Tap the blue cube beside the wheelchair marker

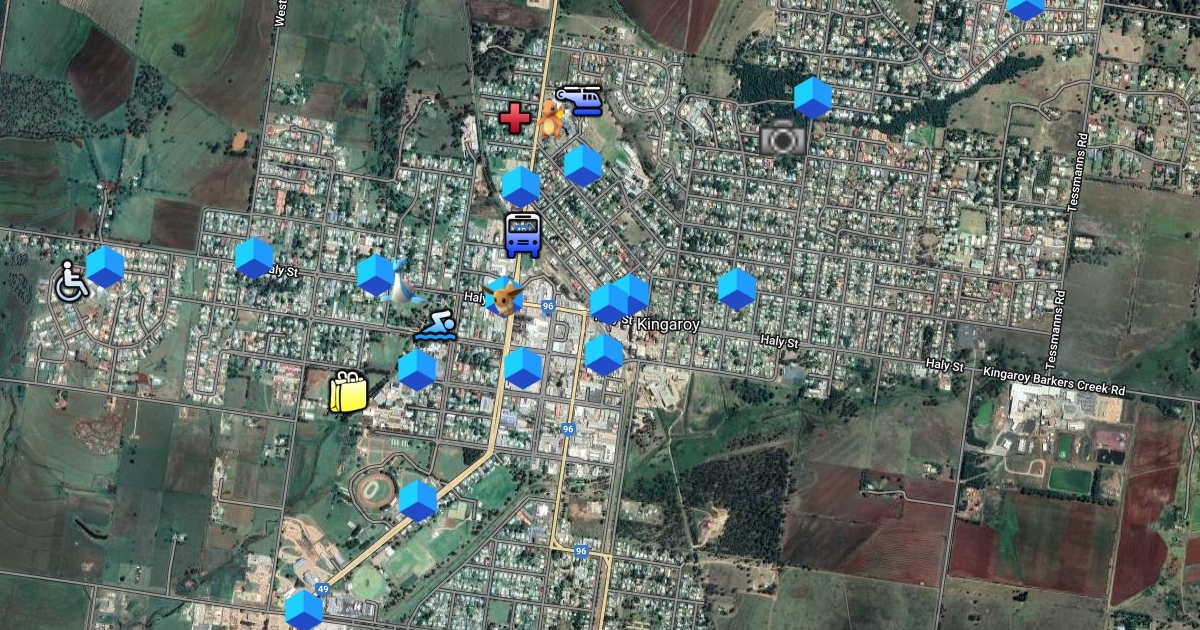pos(104,266)
